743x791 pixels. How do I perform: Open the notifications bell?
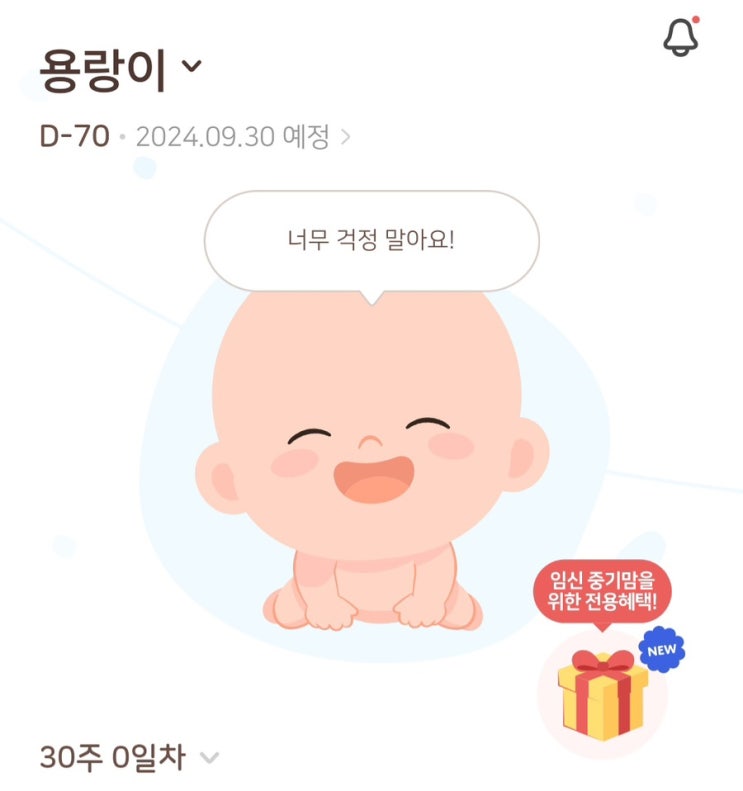point(681,38)
